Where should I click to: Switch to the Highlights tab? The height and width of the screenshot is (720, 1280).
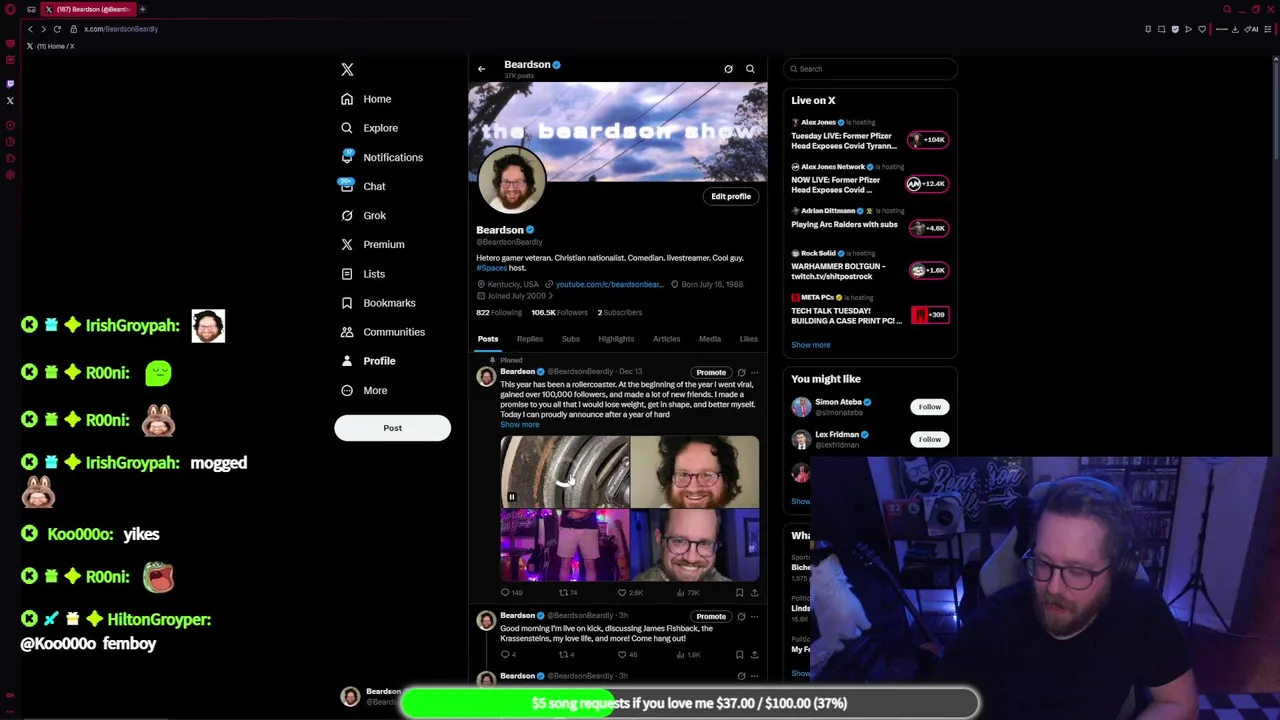pos(616,339)
